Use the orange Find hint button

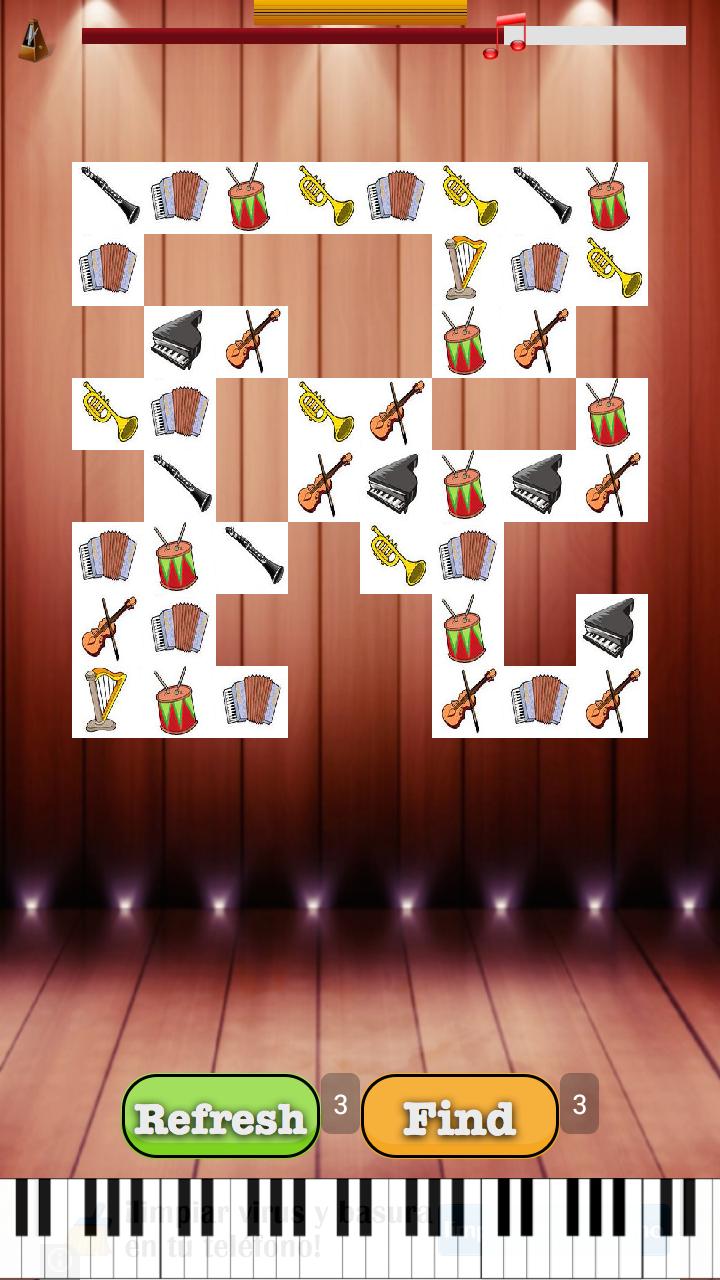click(x=459, y=1116)
